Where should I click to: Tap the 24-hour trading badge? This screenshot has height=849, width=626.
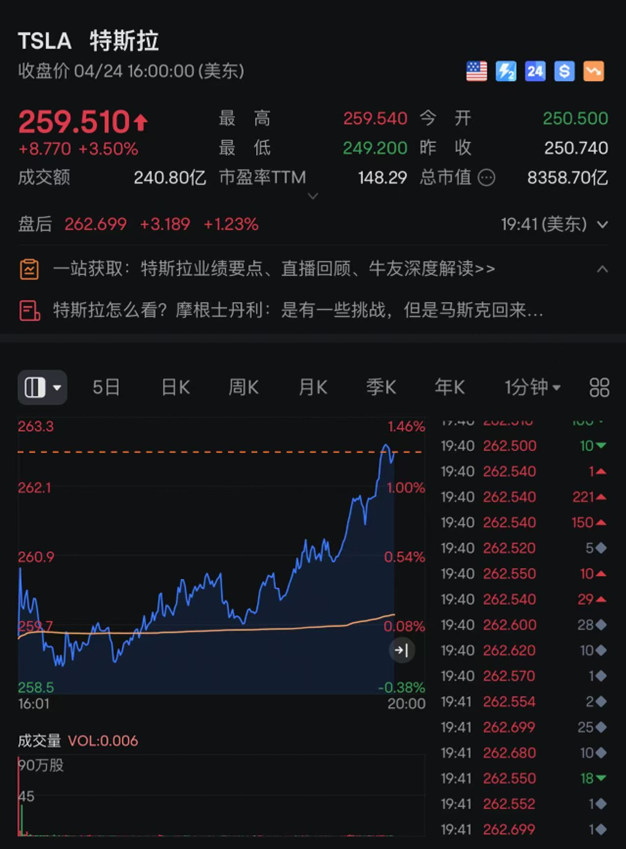[x=536, y=71]
